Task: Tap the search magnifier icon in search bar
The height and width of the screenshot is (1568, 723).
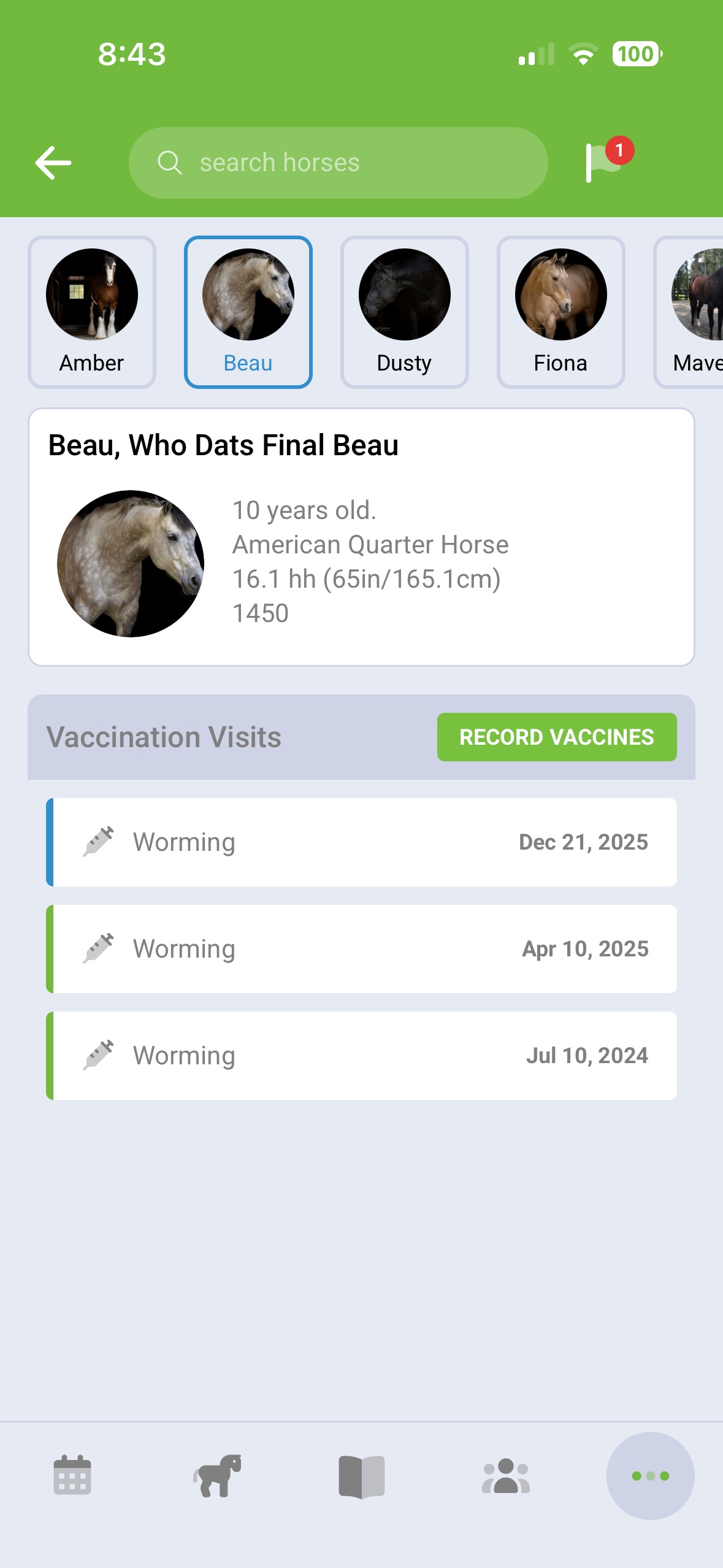Action: click(x=170, y=163)
